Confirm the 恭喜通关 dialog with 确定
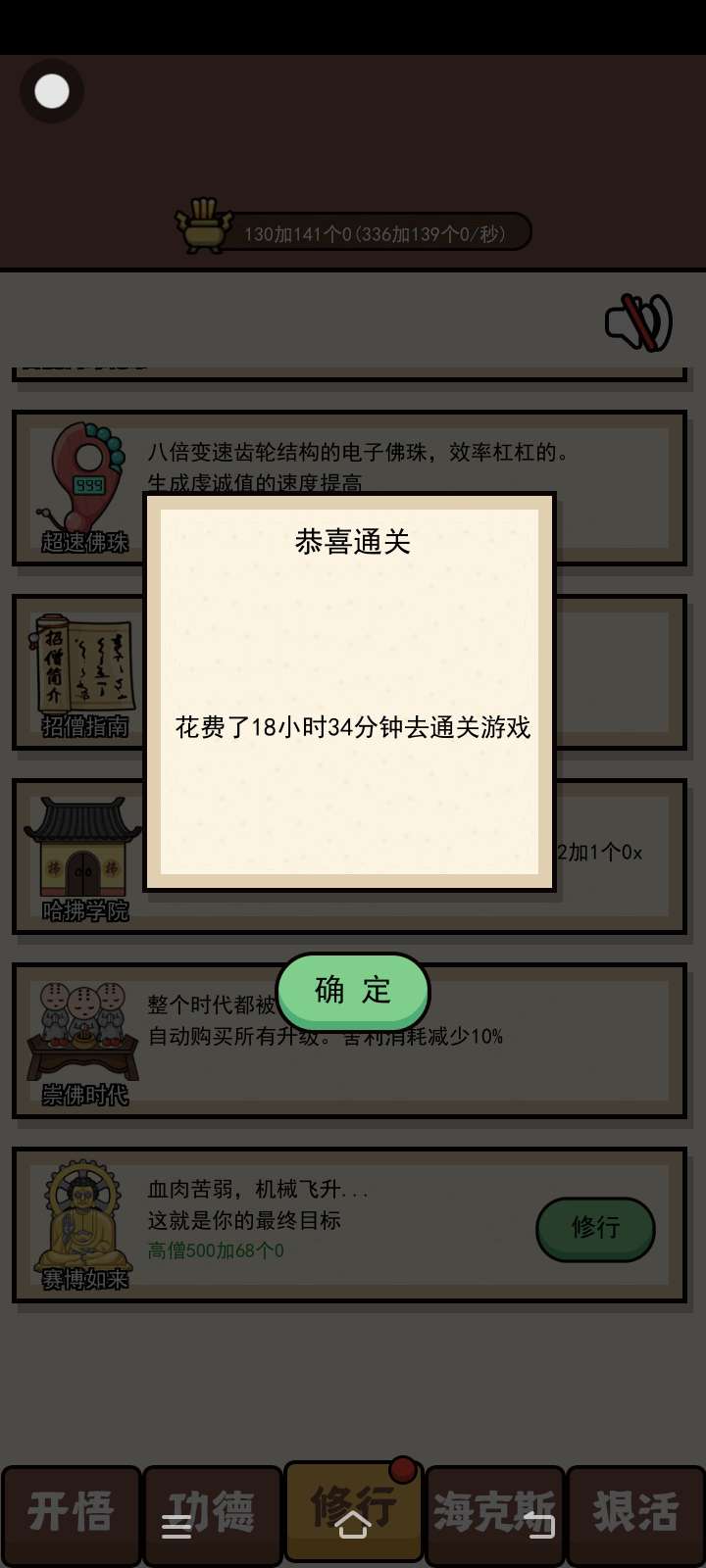 tap(353, 991)
